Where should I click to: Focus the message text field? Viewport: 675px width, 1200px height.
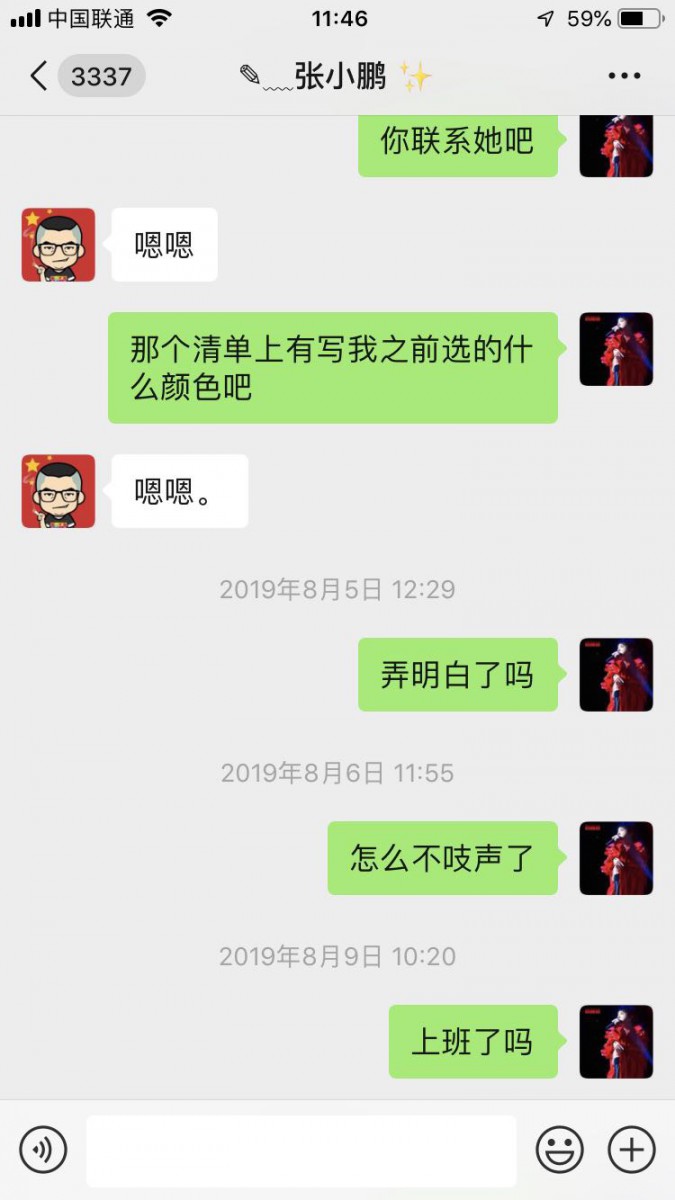301,1150
